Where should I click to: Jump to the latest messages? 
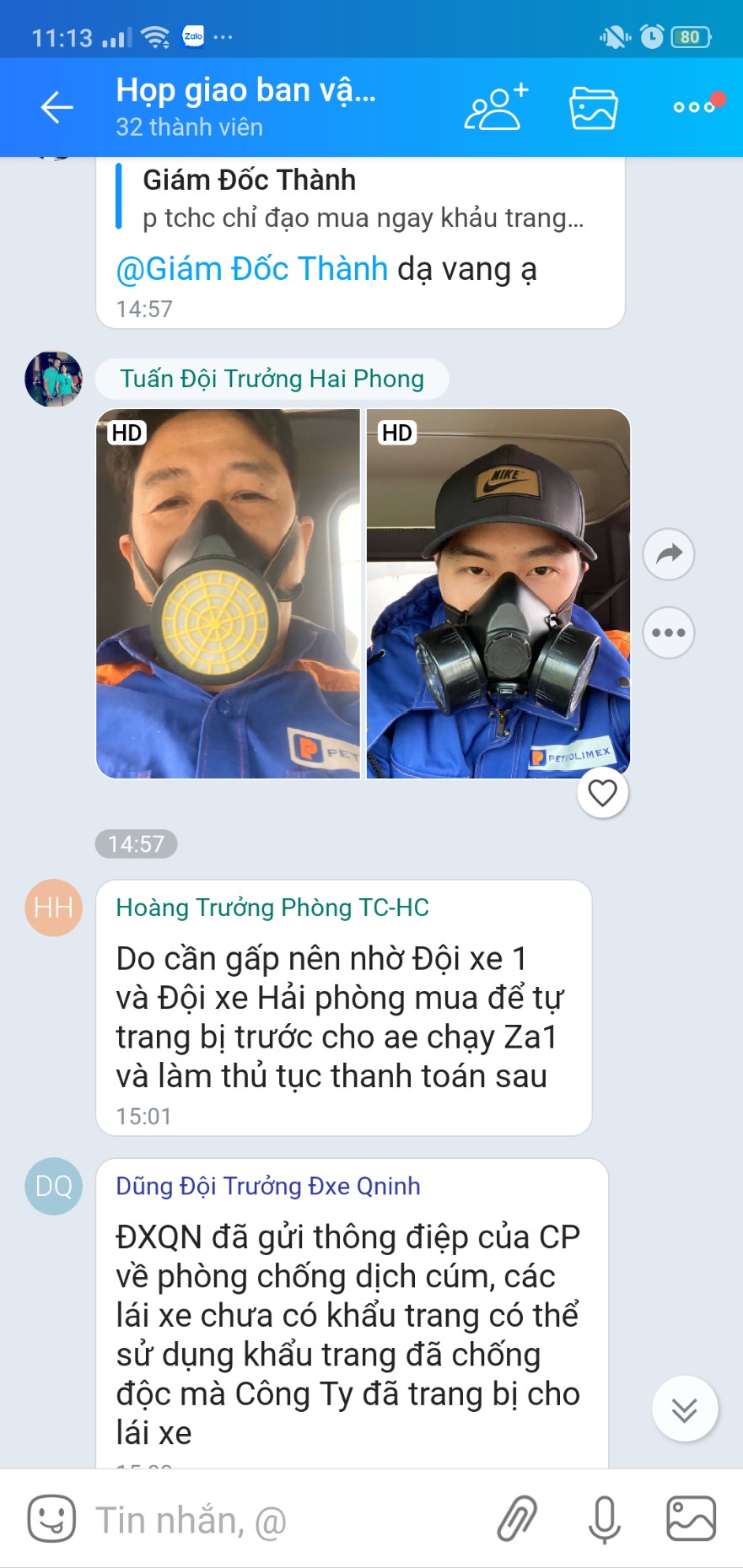tap(685, 1409)
